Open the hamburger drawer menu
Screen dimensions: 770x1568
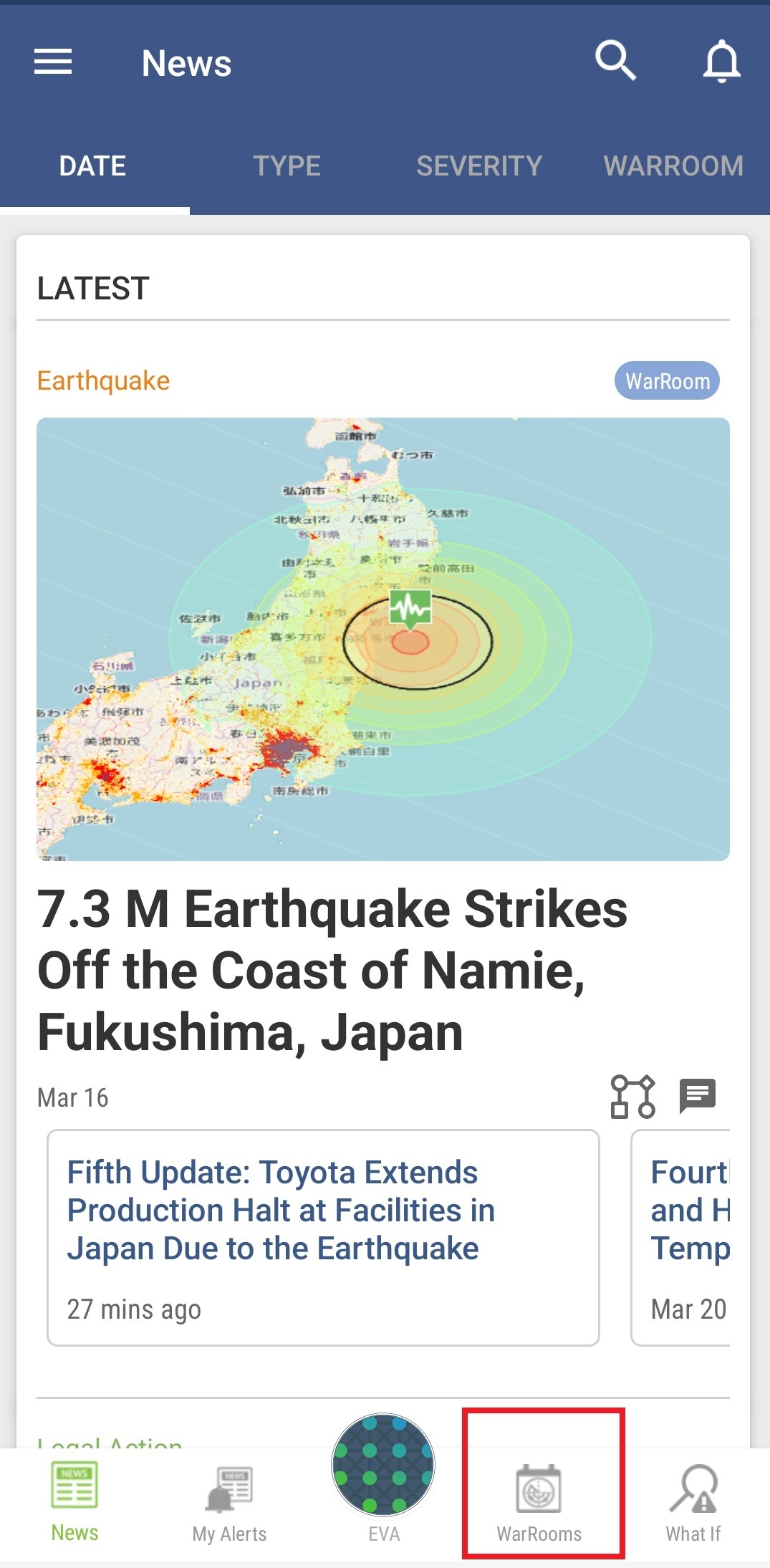click(53, 62)
